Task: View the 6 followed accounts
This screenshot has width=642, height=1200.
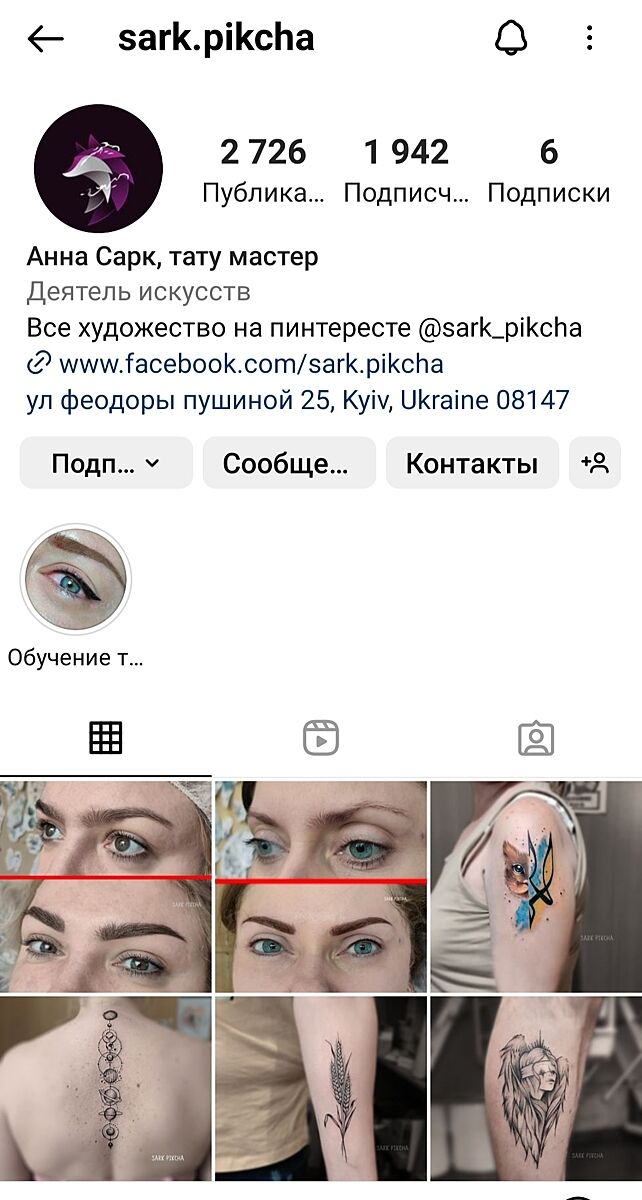Action: (x=548, y=170)
